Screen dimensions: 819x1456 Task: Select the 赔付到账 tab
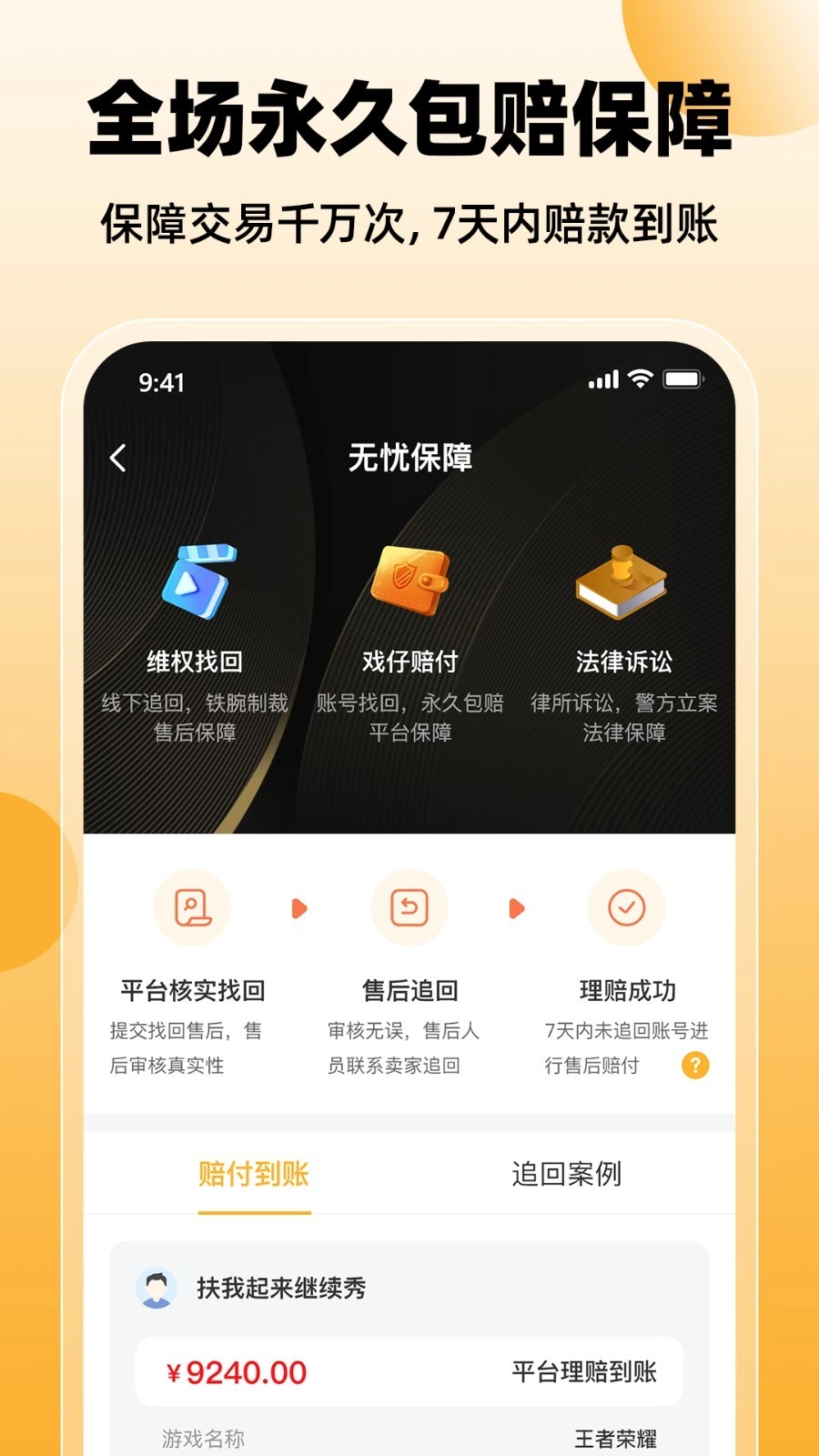[x=254, y=1175]
